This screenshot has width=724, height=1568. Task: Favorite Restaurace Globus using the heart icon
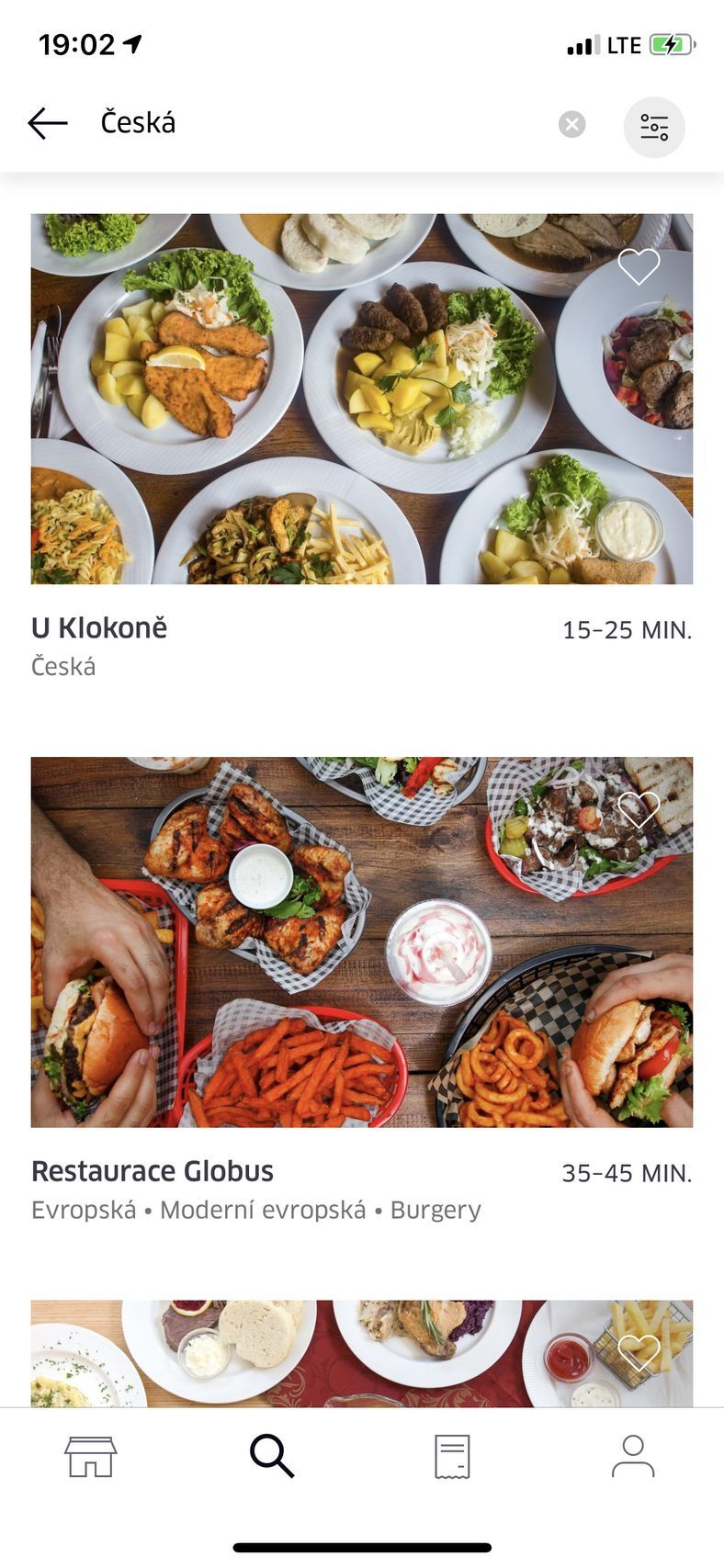point(639,810)
